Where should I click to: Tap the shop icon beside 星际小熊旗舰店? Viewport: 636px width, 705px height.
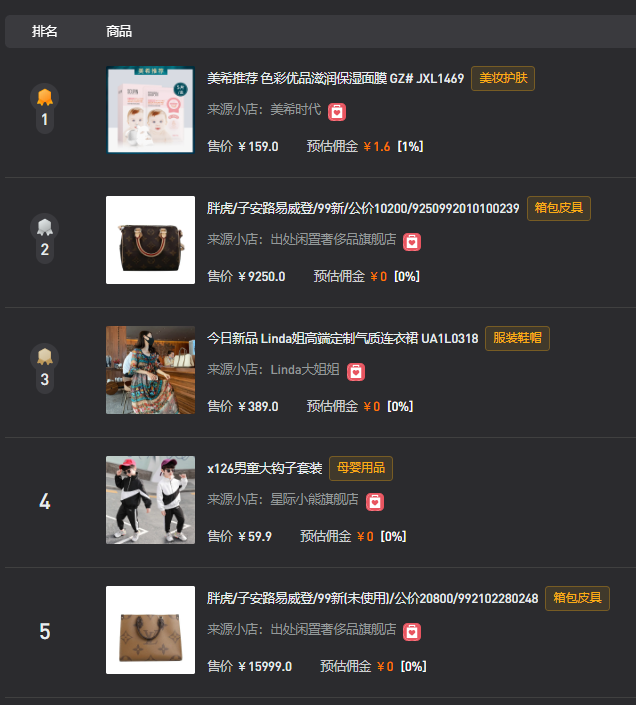point(375,501)
